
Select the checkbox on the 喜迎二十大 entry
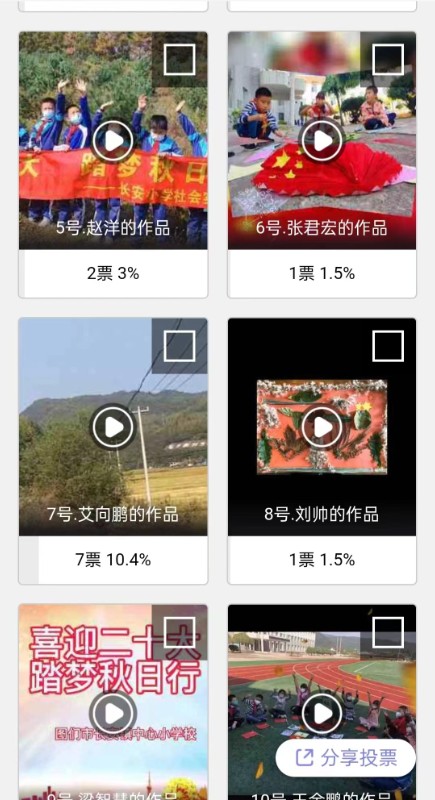click(180, 633)
